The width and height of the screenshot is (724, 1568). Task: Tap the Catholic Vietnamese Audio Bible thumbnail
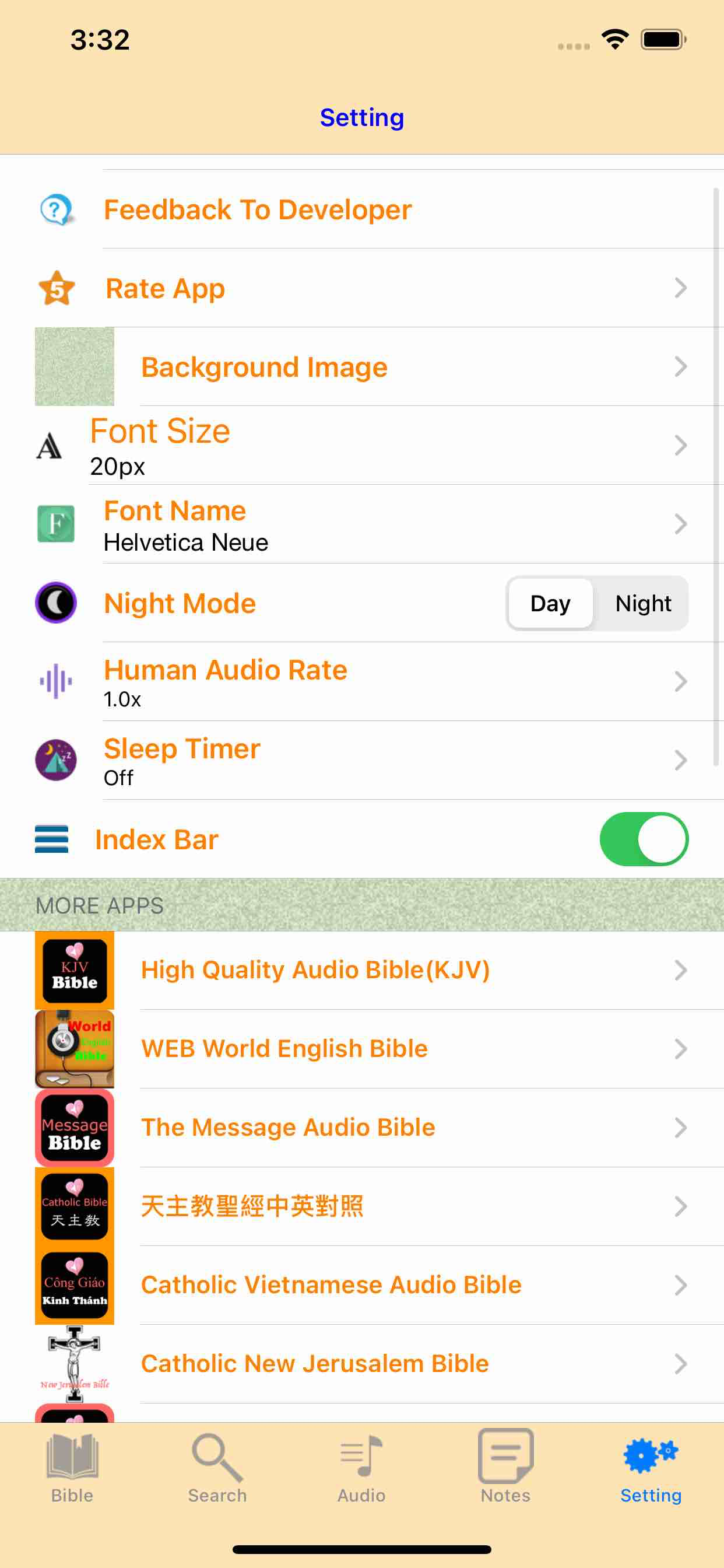(x=74, y=1284)
